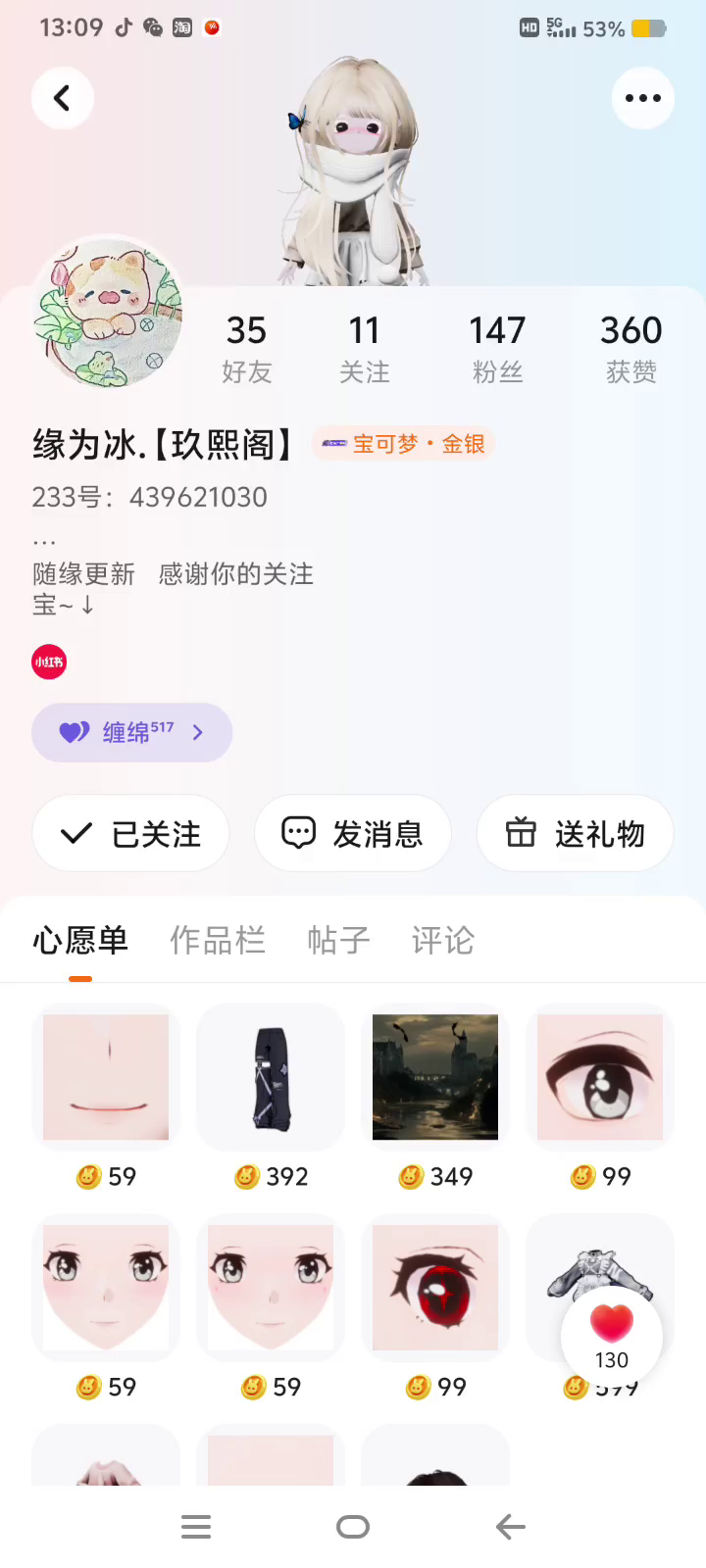Image resolution: width=706 pixels, height=1568 pixels.
Task: Open the linked 小红书 account icon
Action: [x=49, y=662]
